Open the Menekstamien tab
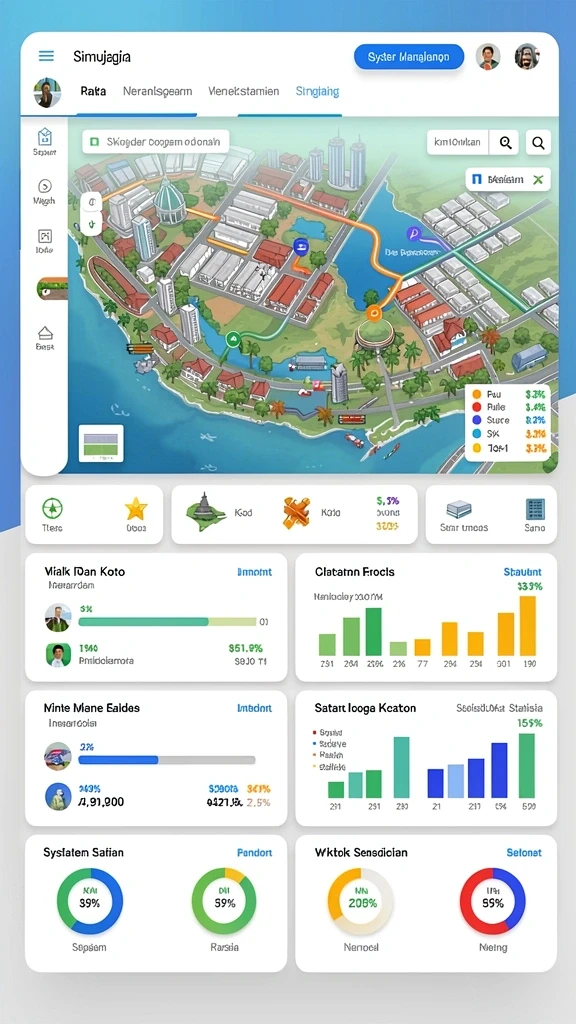 [x=244, y=91]
